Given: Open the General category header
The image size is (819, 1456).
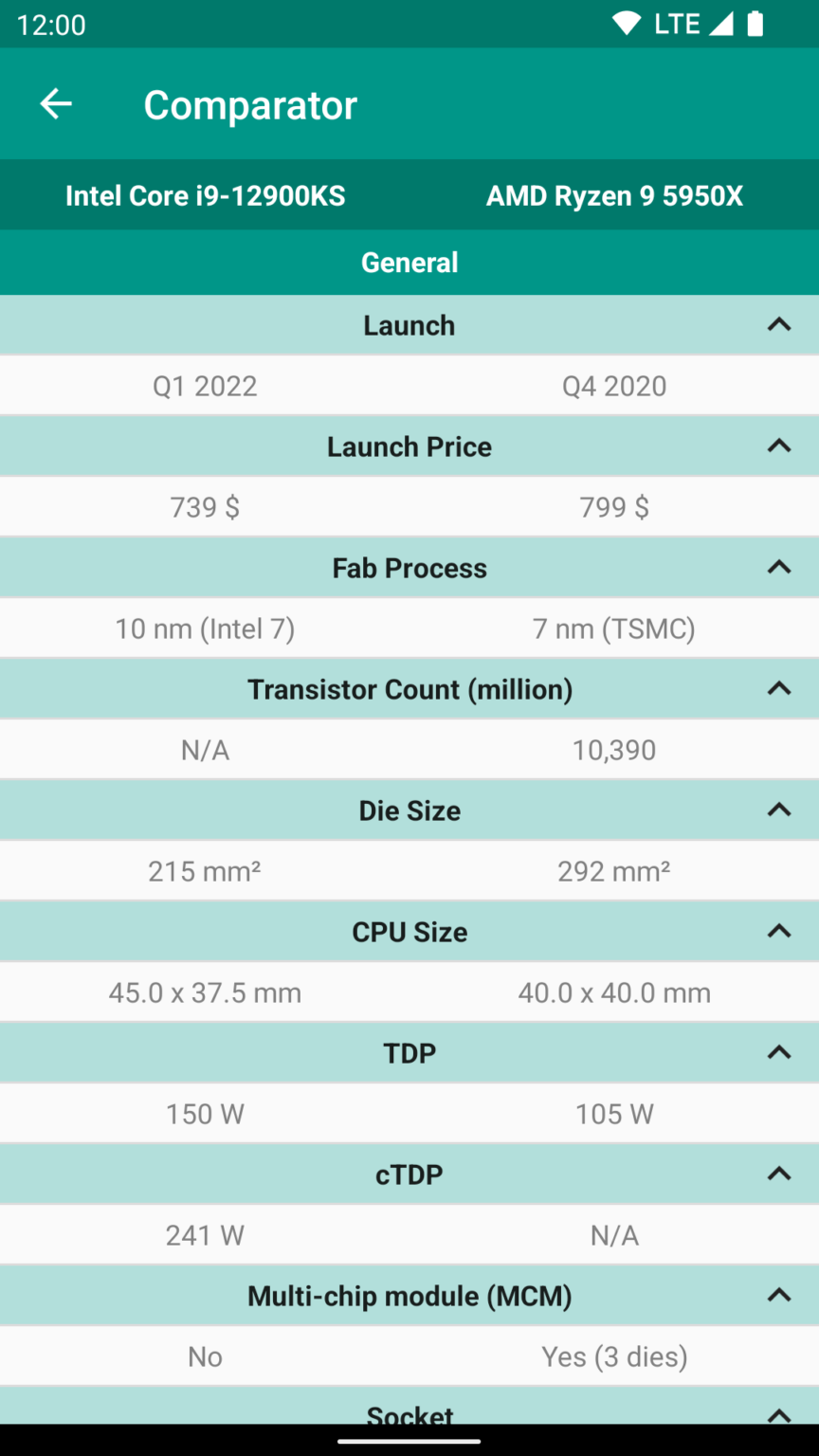Looking at the screenshot, I should coord(409,263).
